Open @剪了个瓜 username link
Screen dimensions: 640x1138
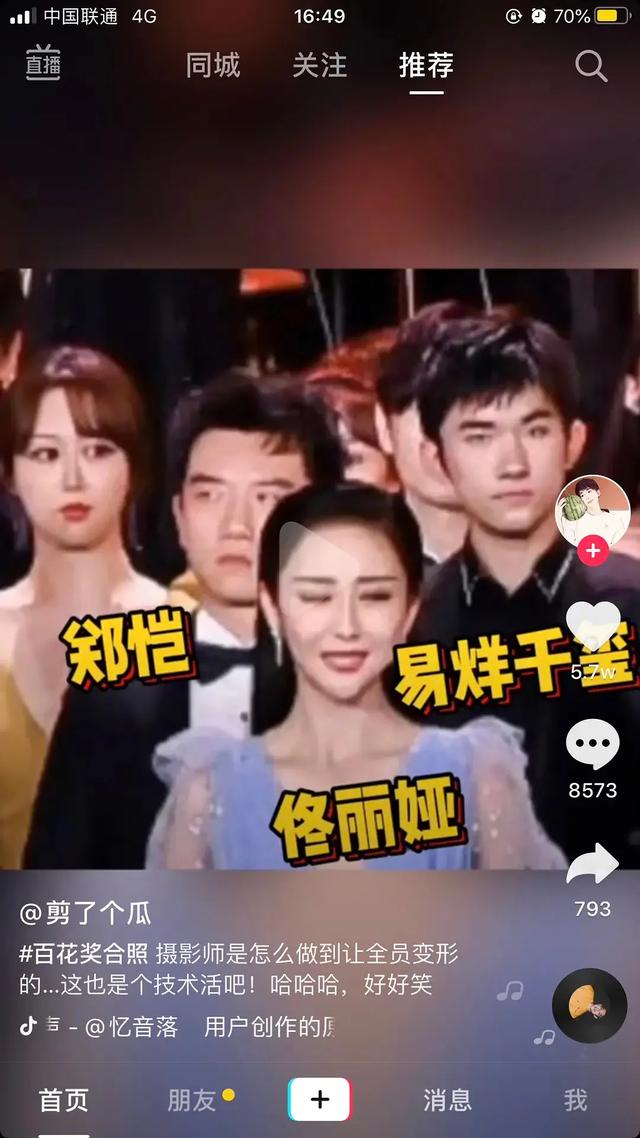(x=86, y=914)
